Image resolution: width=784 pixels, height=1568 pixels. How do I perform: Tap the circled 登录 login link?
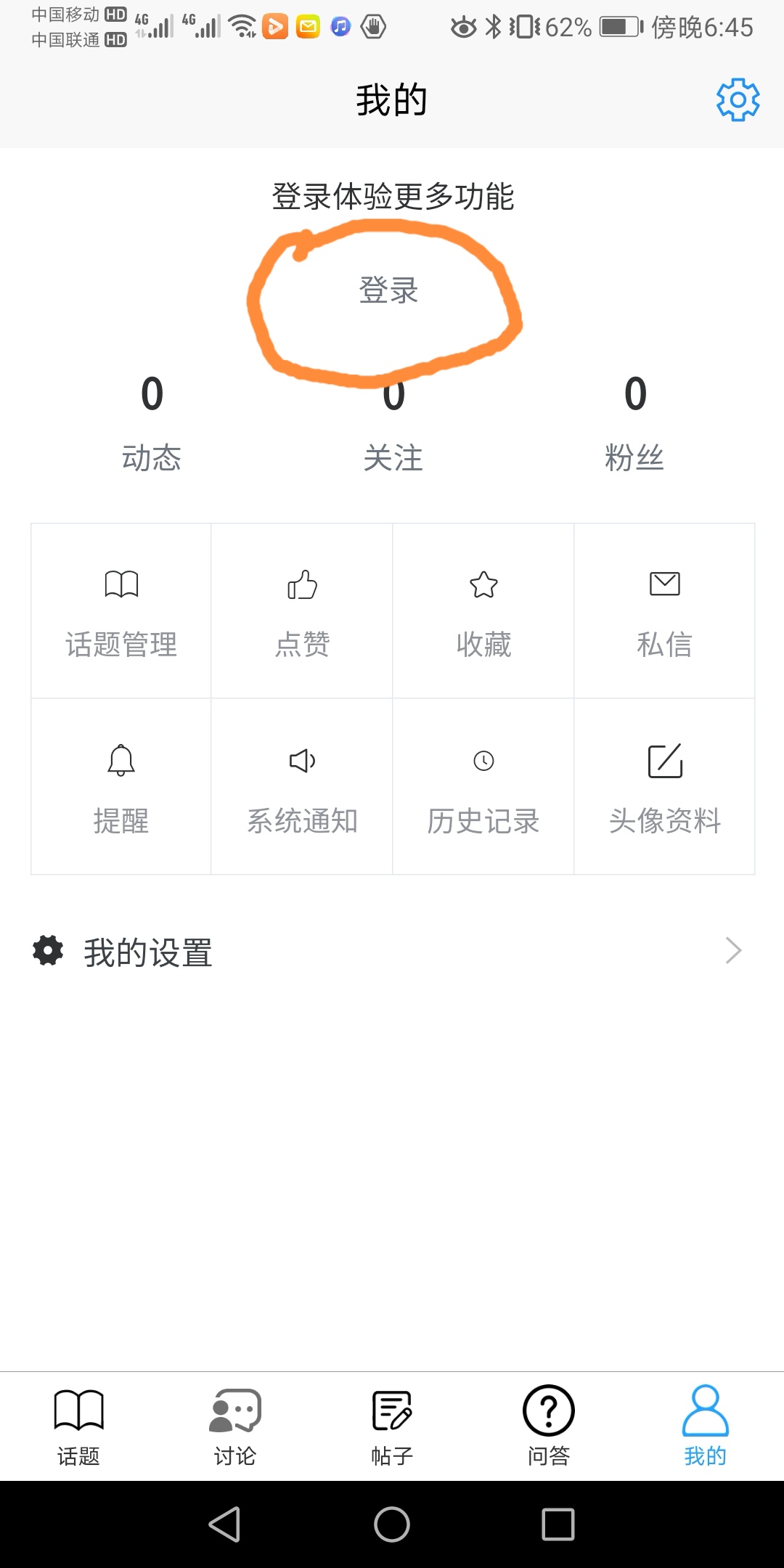(x=390, y=290)
